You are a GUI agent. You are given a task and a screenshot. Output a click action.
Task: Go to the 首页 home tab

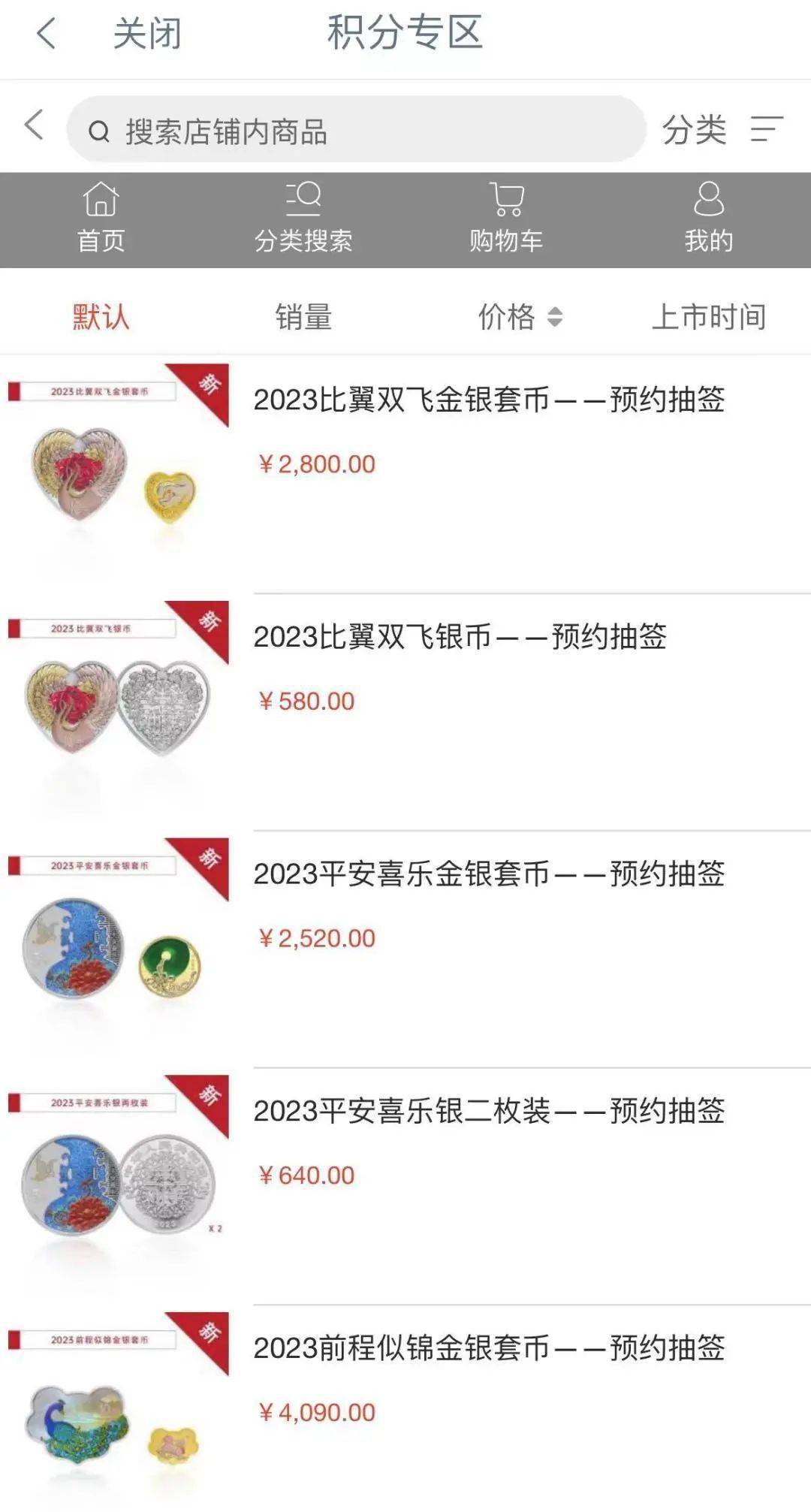(x=101, y=219)
